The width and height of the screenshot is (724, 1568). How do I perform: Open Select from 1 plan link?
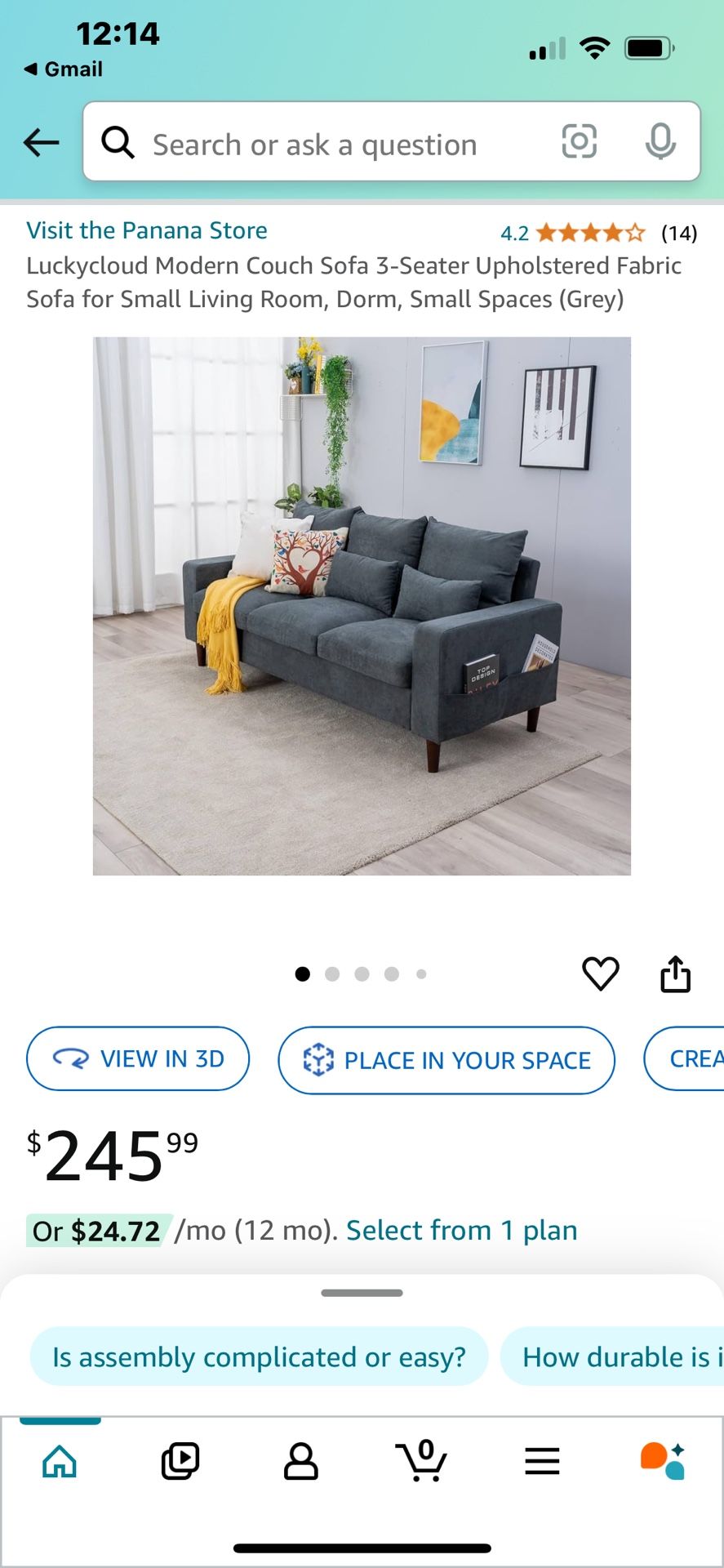click(x=461, y=1230)
